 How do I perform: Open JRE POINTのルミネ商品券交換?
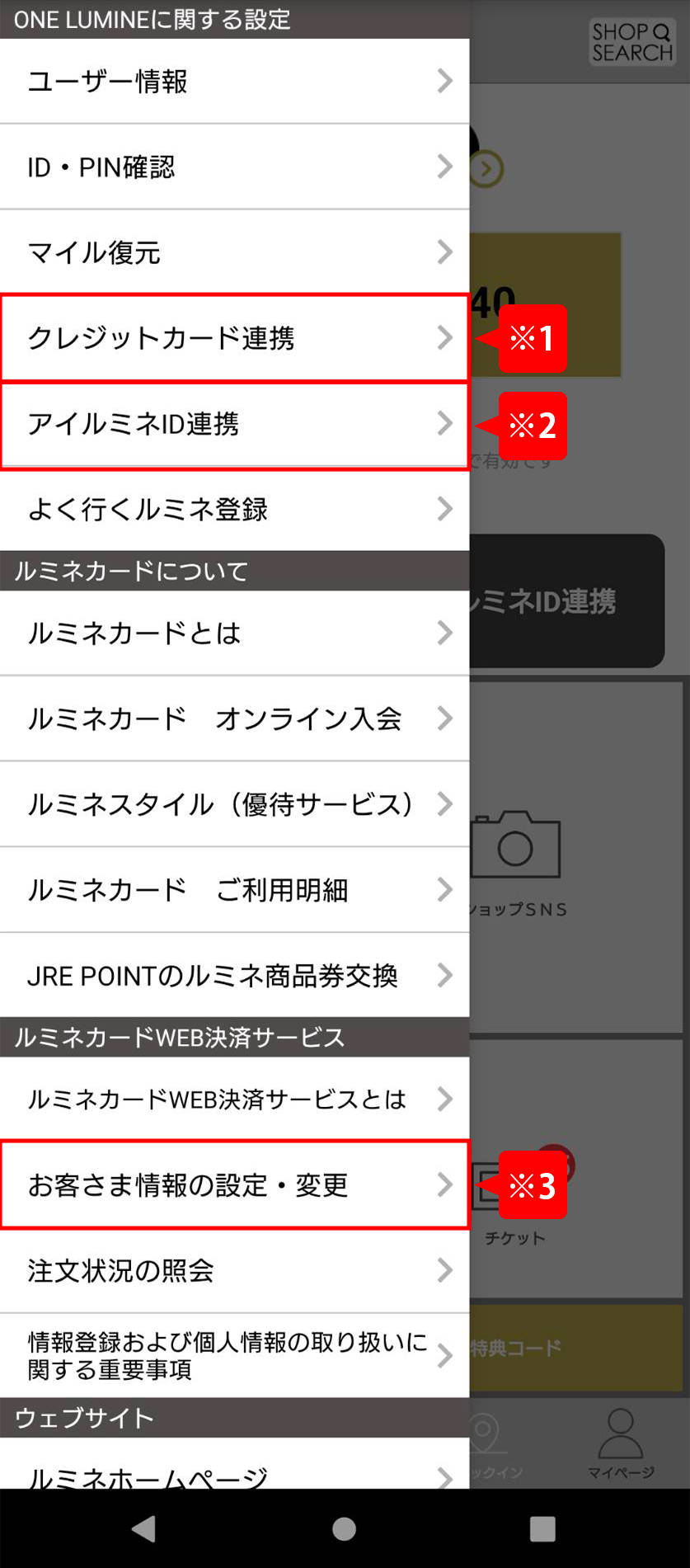pos(234,976)
